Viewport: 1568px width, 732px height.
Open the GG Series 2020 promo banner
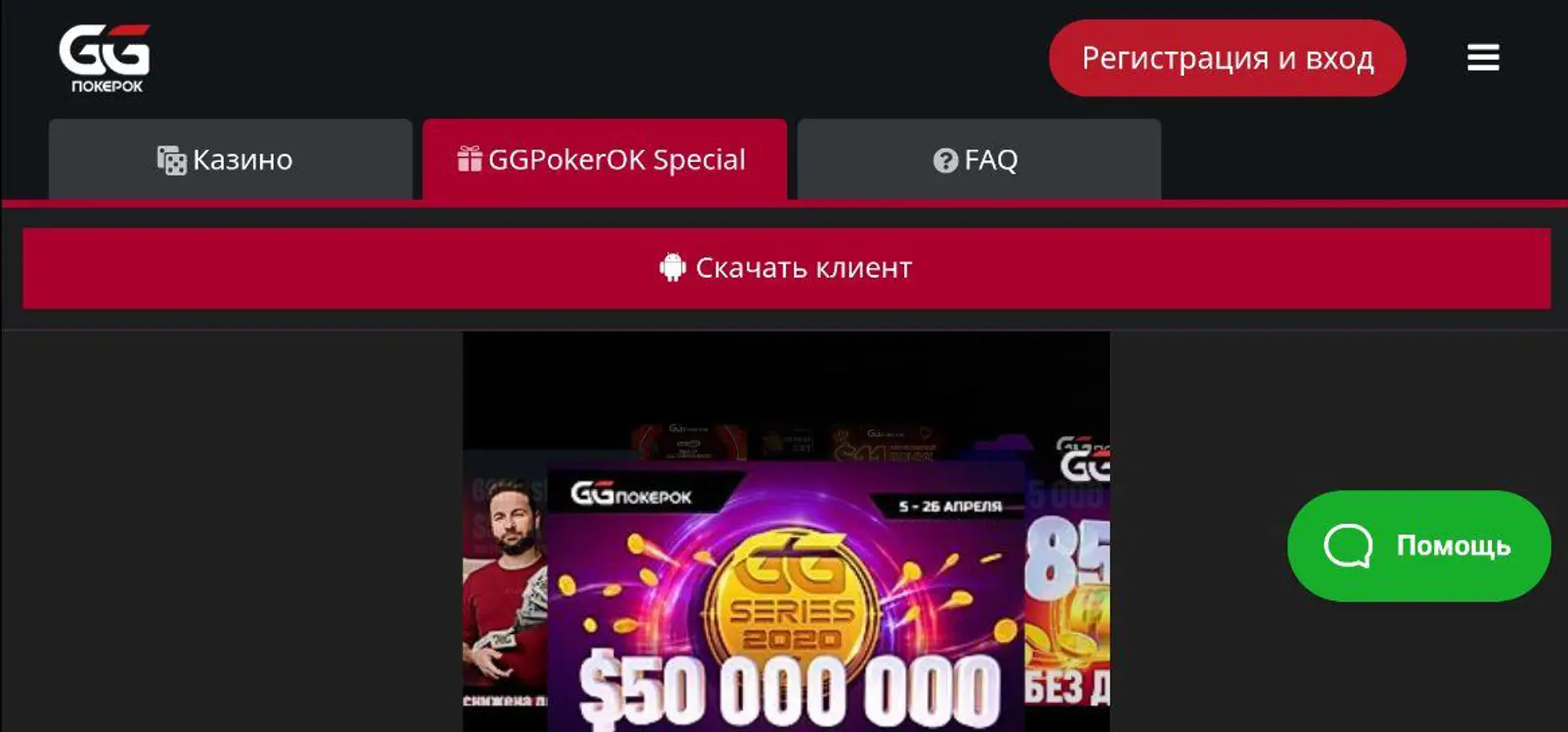786,597
